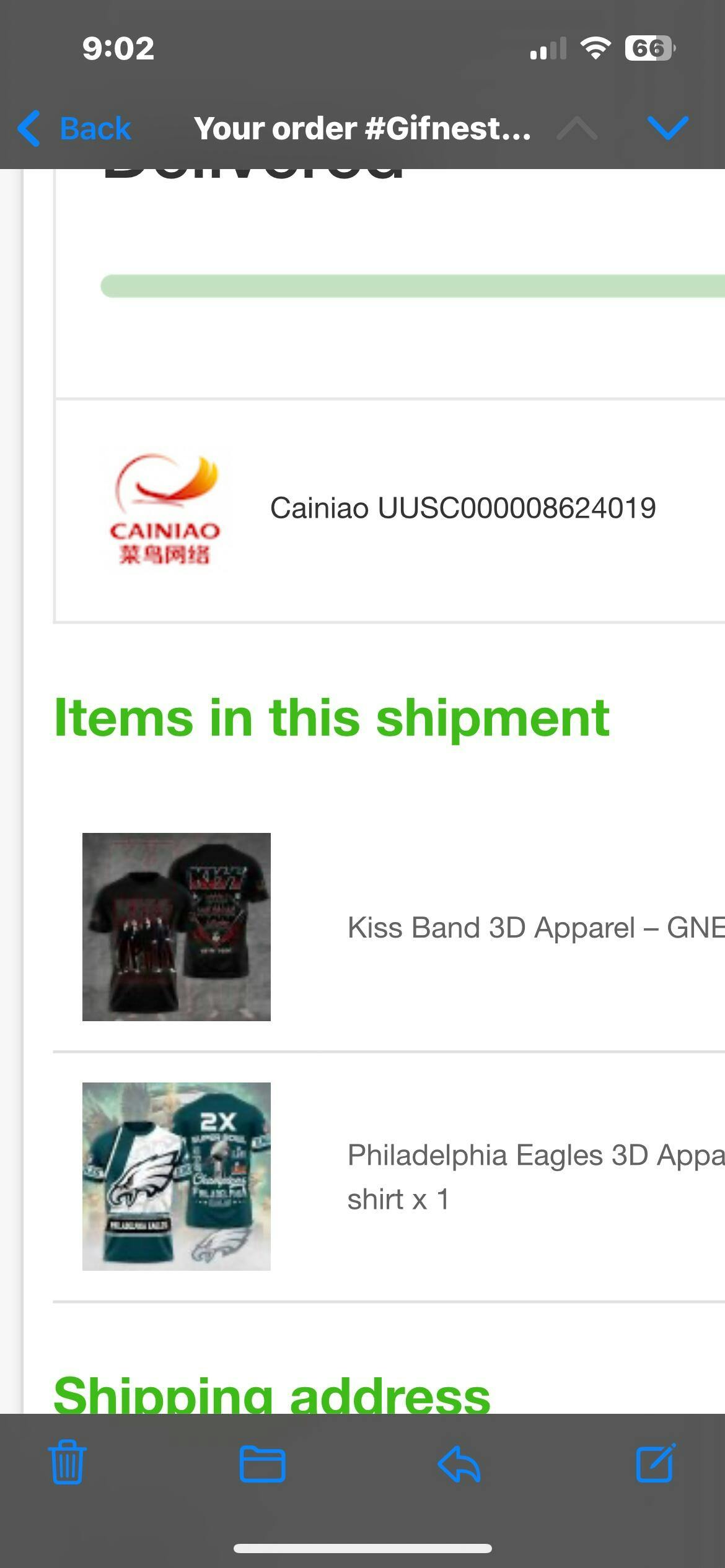Compose a new email message
The image size is (725, 1568).
coord(655,1464)
